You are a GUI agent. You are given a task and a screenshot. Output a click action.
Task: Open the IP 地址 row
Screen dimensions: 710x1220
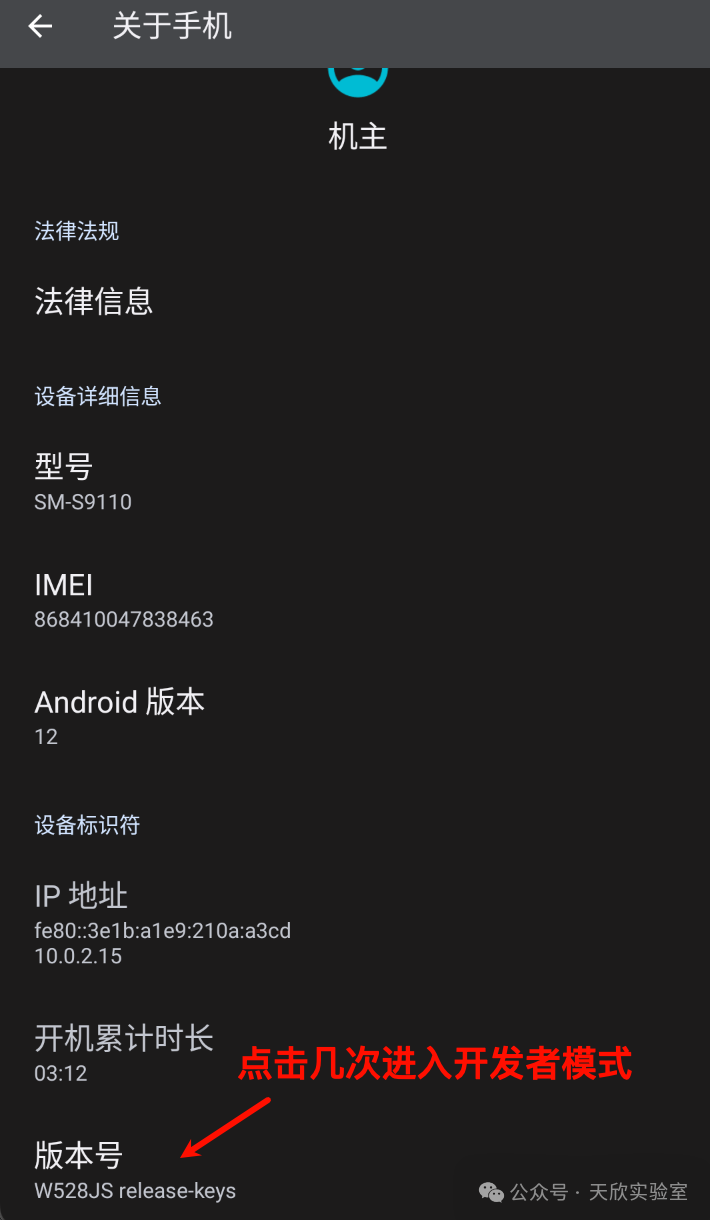click(x=355, y=923)
